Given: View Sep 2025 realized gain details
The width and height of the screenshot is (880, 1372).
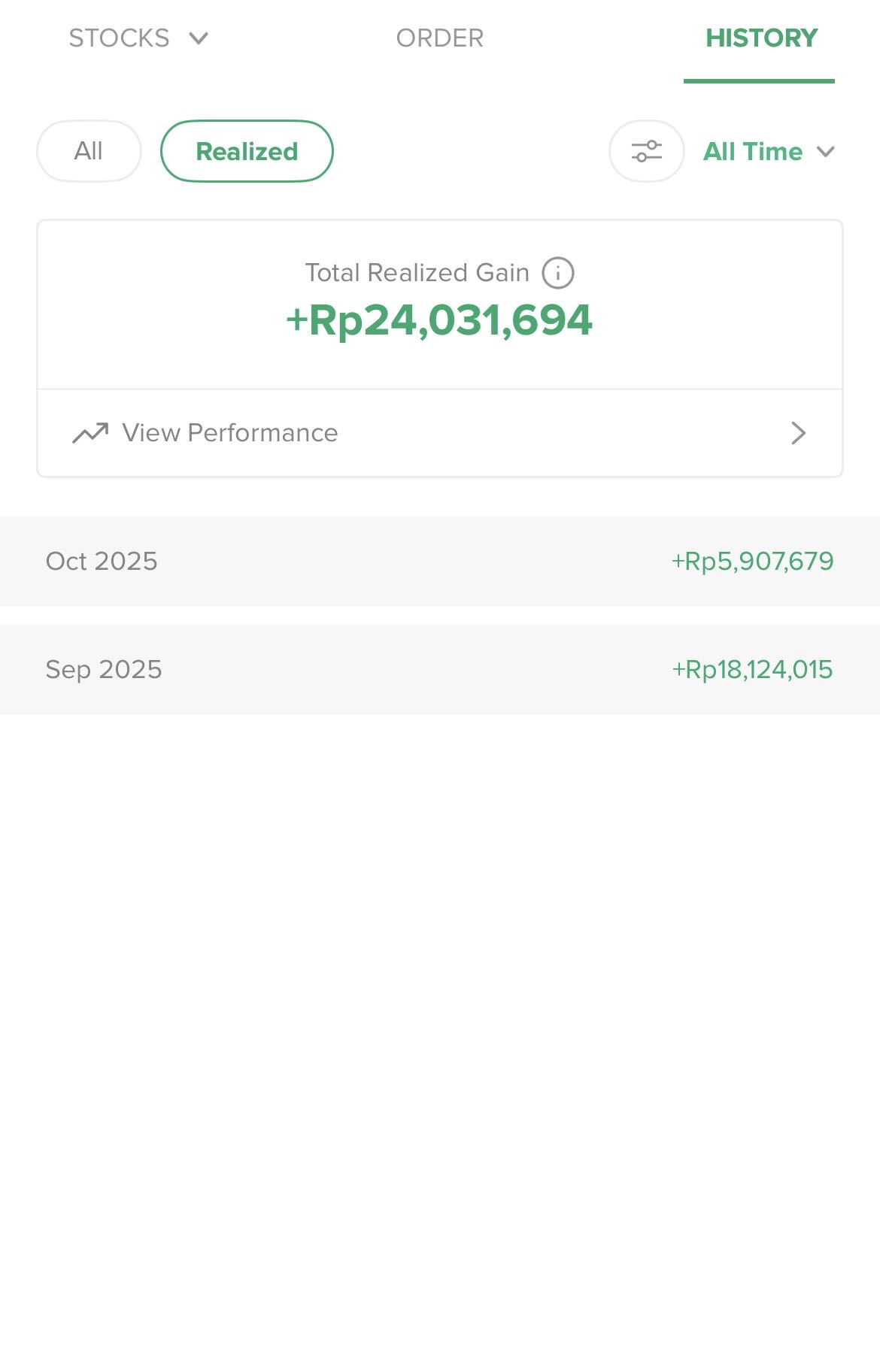Looking at the screenshot, I should 439,670.
